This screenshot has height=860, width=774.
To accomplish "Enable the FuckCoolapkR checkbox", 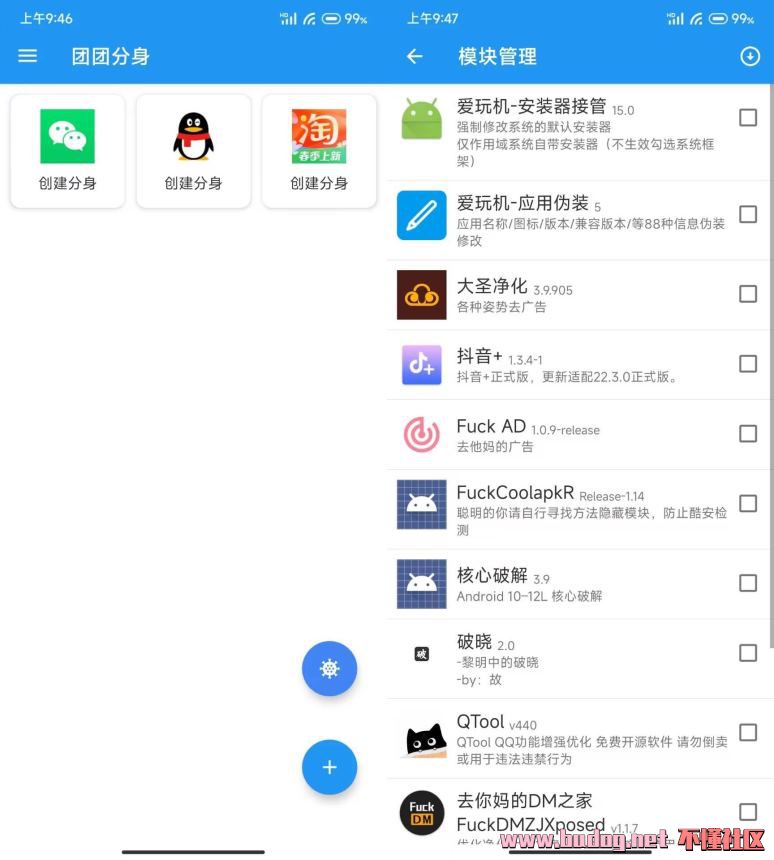I will tap(748, 504).
